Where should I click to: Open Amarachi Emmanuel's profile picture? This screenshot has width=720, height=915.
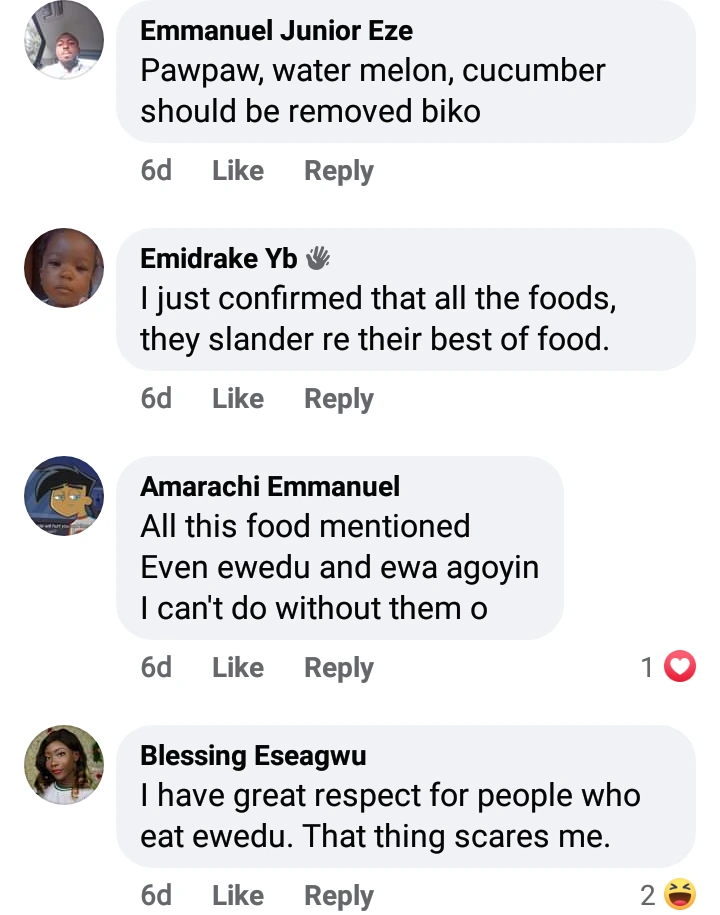point(64,496)
